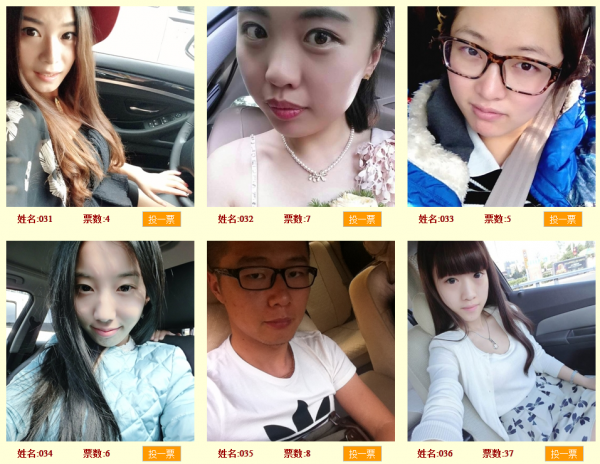Image resolution: width=600 pixels, height=464 pixels.
Task: Cast a vote for entry 036
Action: click(x=562, y=453)
